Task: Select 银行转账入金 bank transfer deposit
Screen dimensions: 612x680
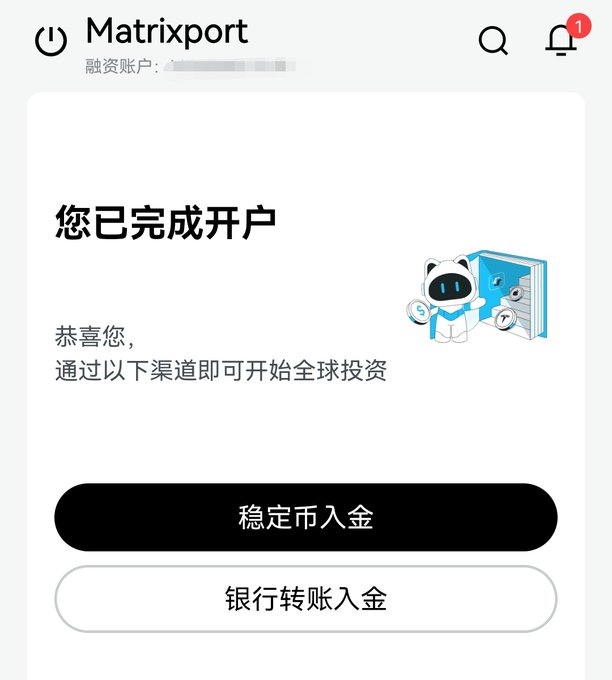Action: coord(306,599)
